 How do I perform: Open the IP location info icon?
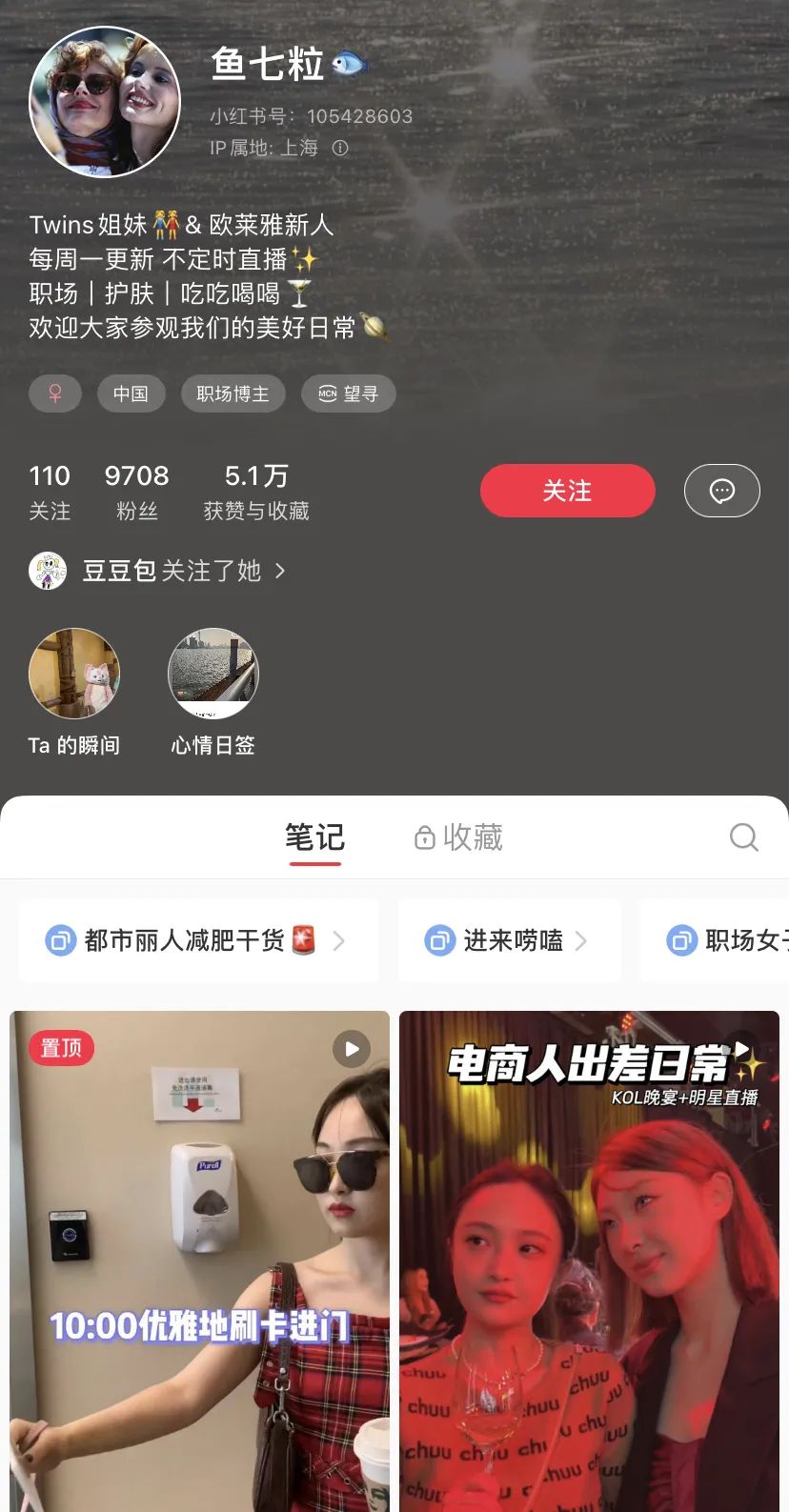[340, 148]
